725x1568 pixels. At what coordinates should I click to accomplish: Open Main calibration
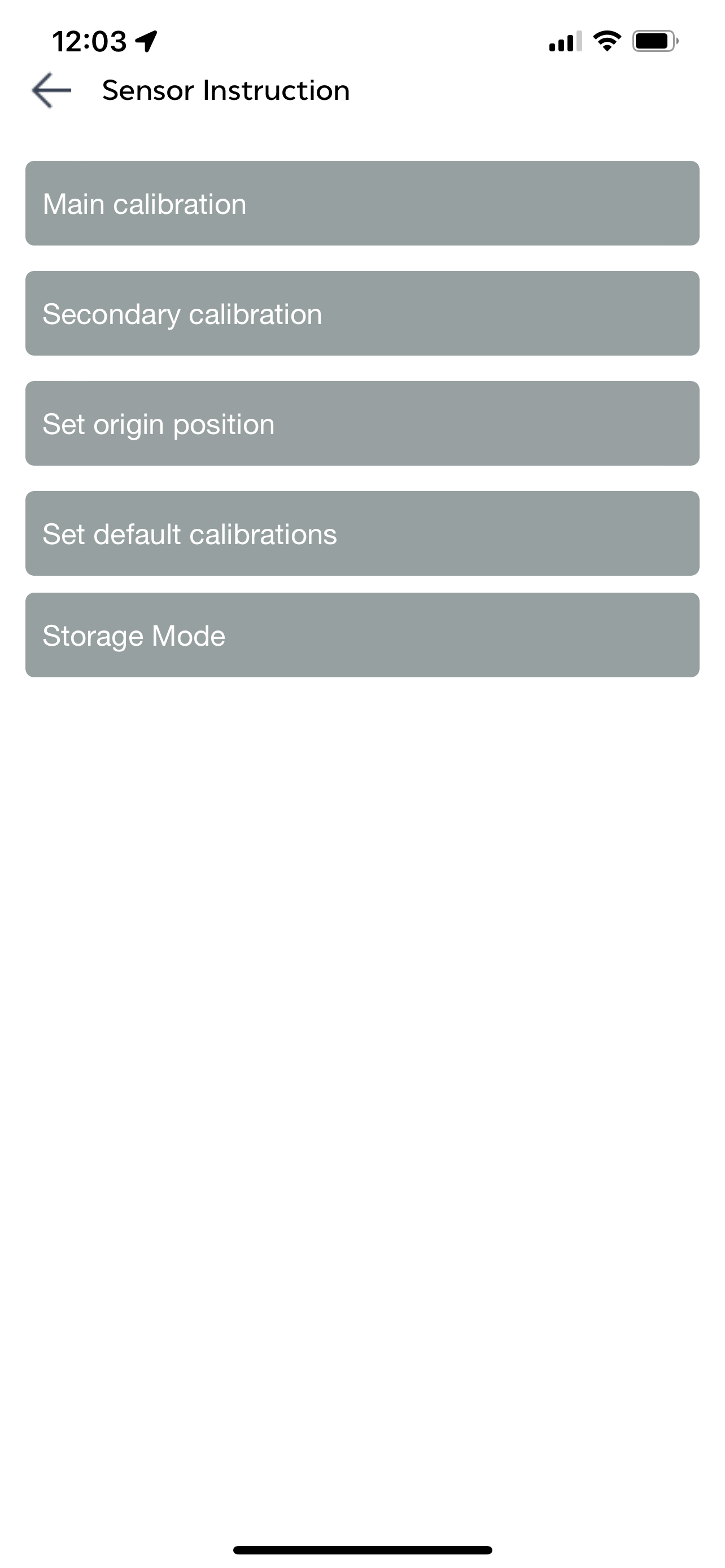click(362, 203)
